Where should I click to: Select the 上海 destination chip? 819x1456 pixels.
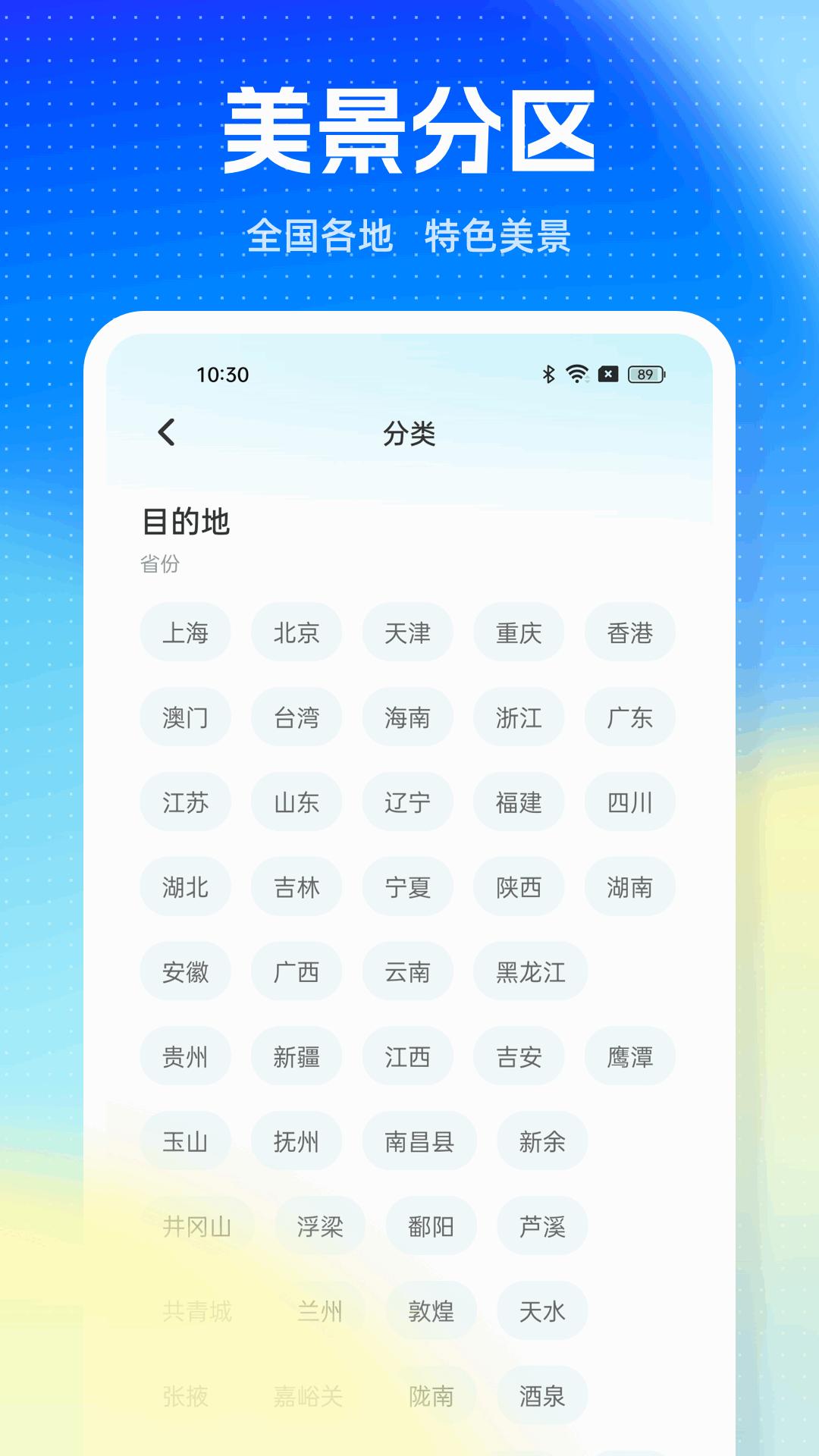coord(186,632)
